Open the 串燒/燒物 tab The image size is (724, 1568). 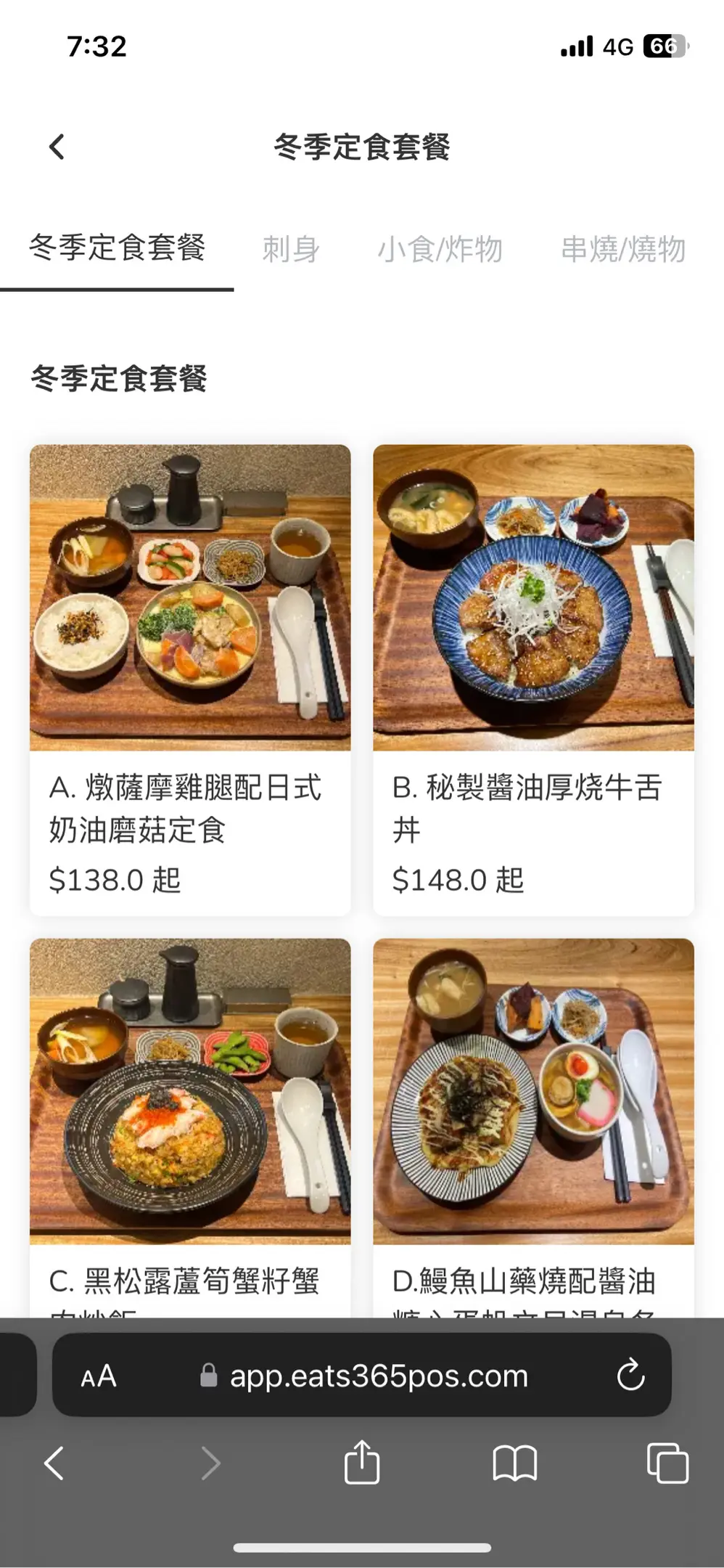(x=623, y=250)
